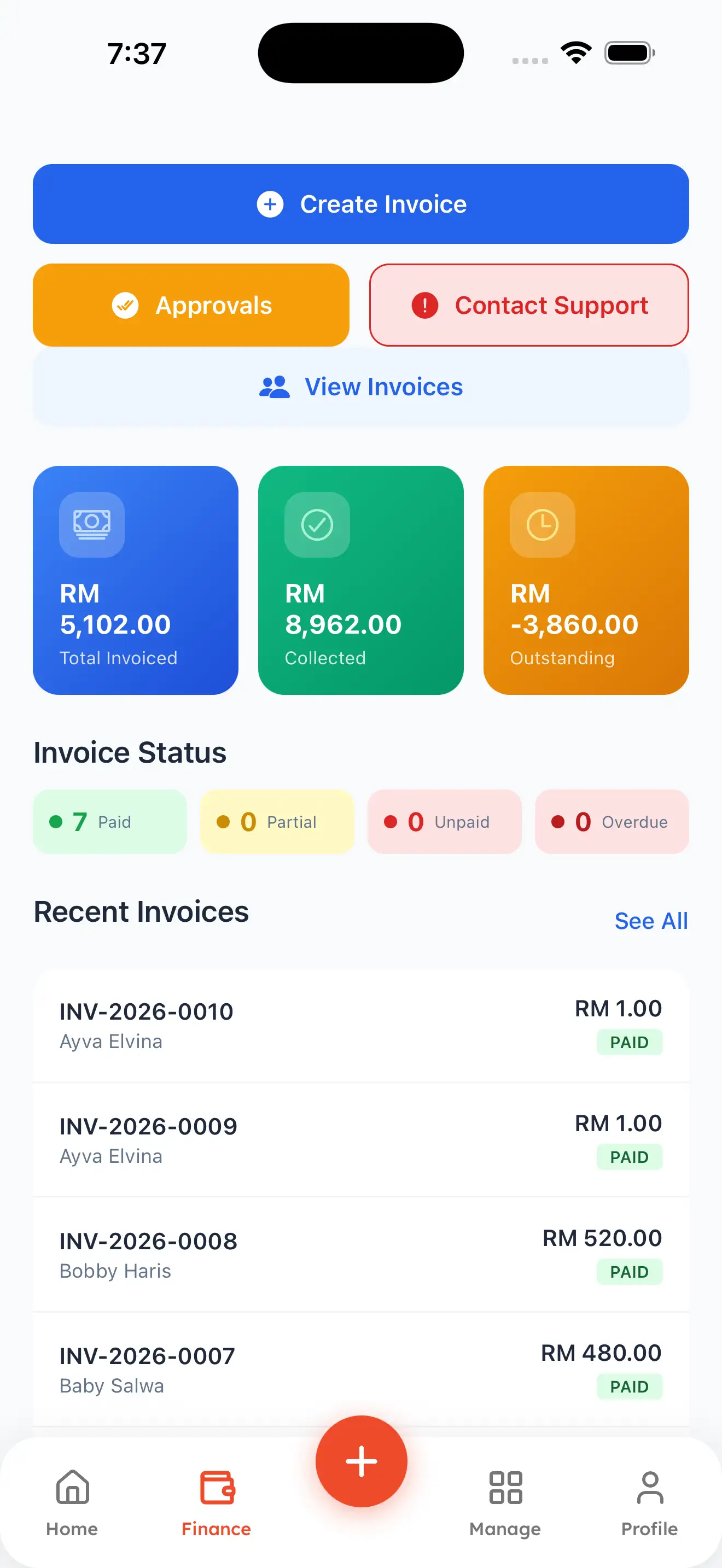Screen dimensions: 722x1568
Task: Filter by Paid invoice status
Action: click(x=109, y=822)
